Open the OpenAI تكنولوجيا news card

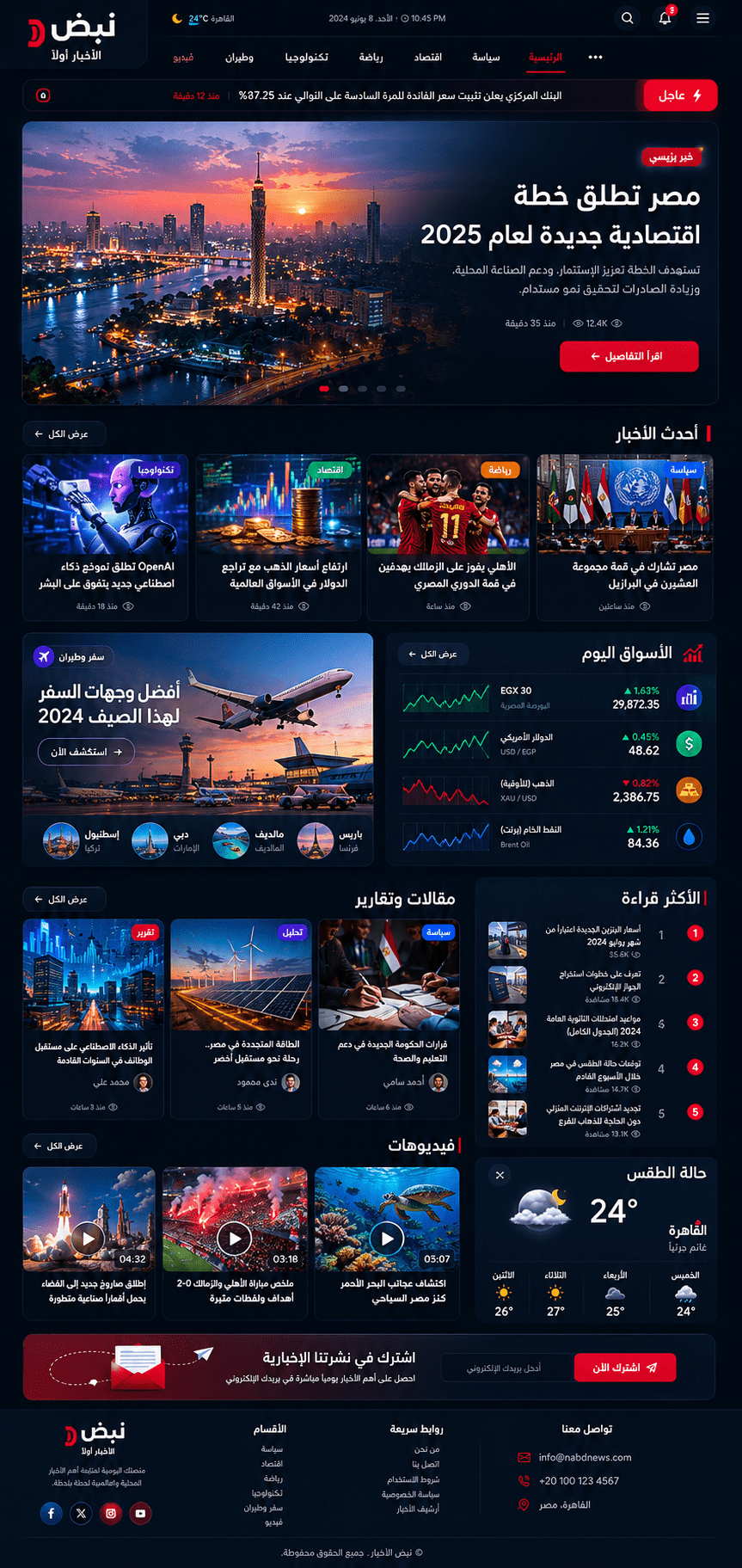coord(106,537)
